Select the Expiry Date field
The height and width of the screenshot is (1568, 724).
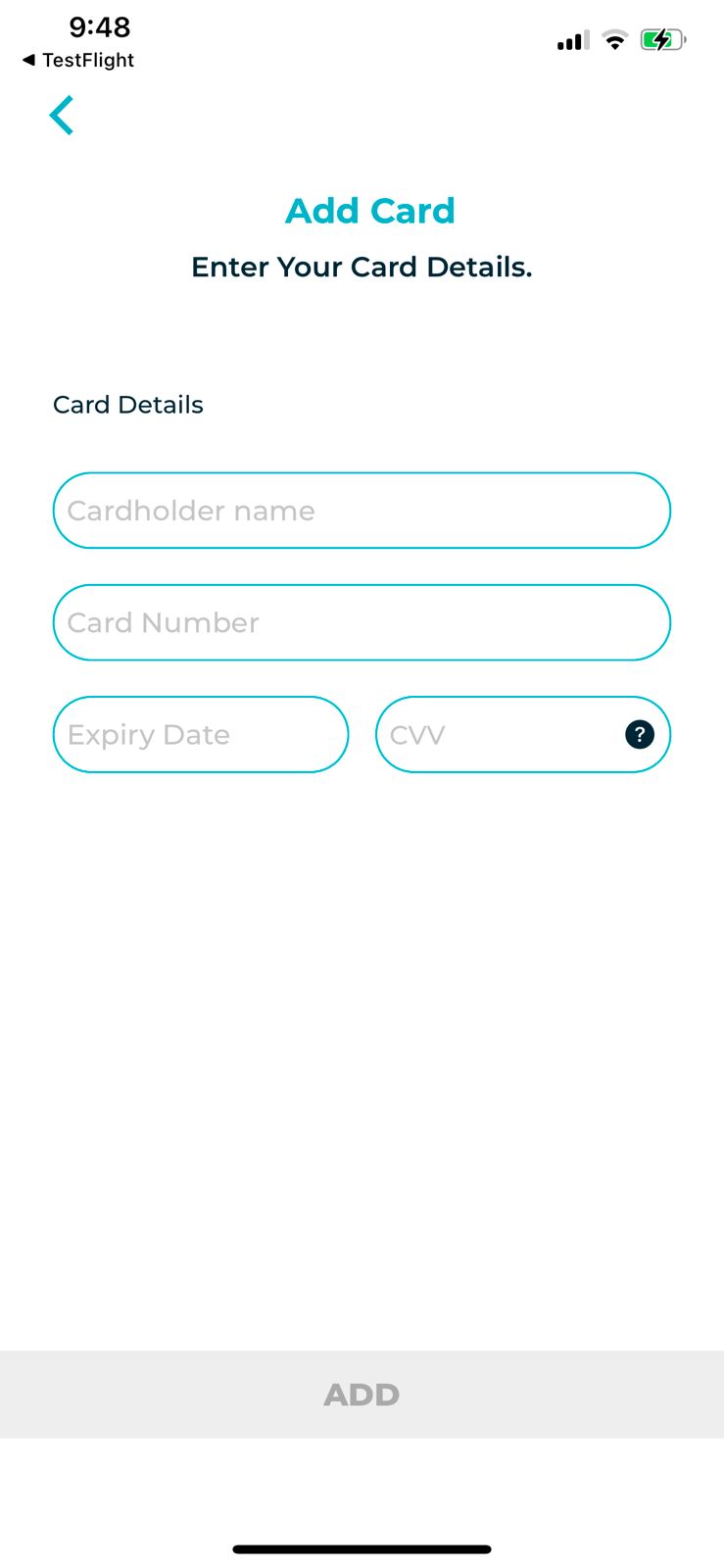[201, 734]
